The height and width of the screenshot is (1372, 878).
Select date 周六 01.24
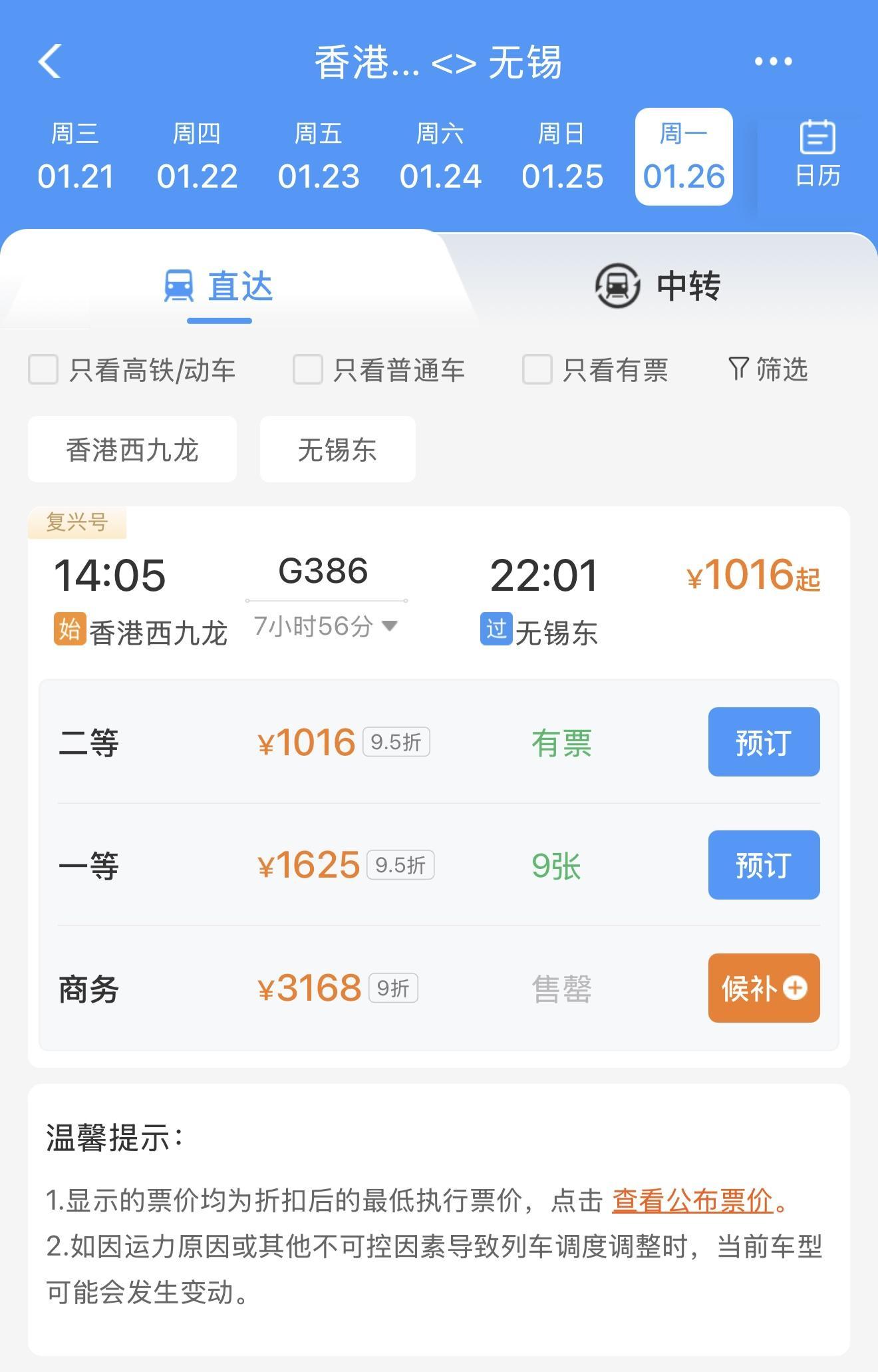(440, 157)
